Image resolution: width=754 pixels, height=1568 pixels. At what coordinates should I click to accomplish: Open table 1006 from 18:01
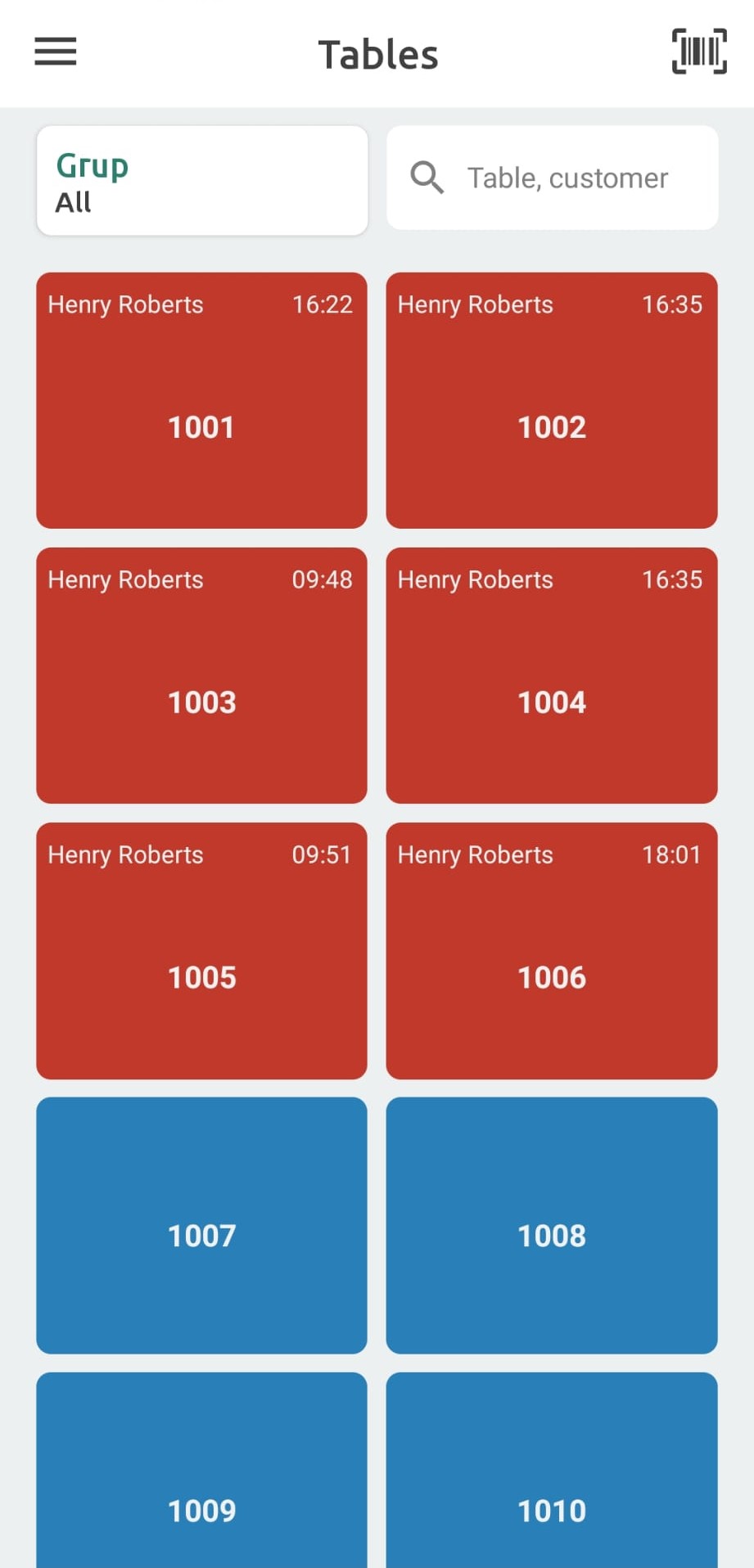(x=552, y=951)
